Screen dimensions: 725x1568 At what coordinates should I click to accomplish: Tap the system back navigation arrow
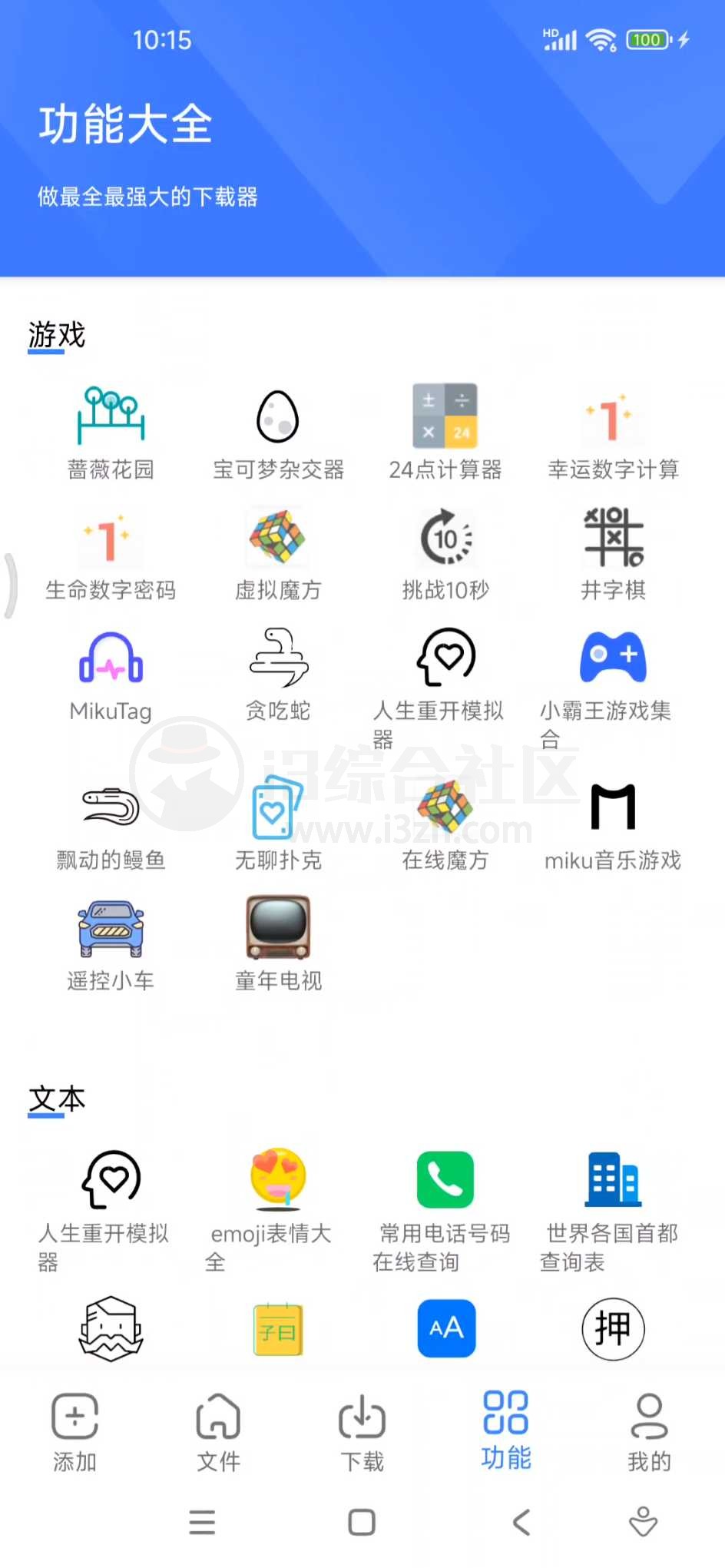click(x=521, y=1523)
